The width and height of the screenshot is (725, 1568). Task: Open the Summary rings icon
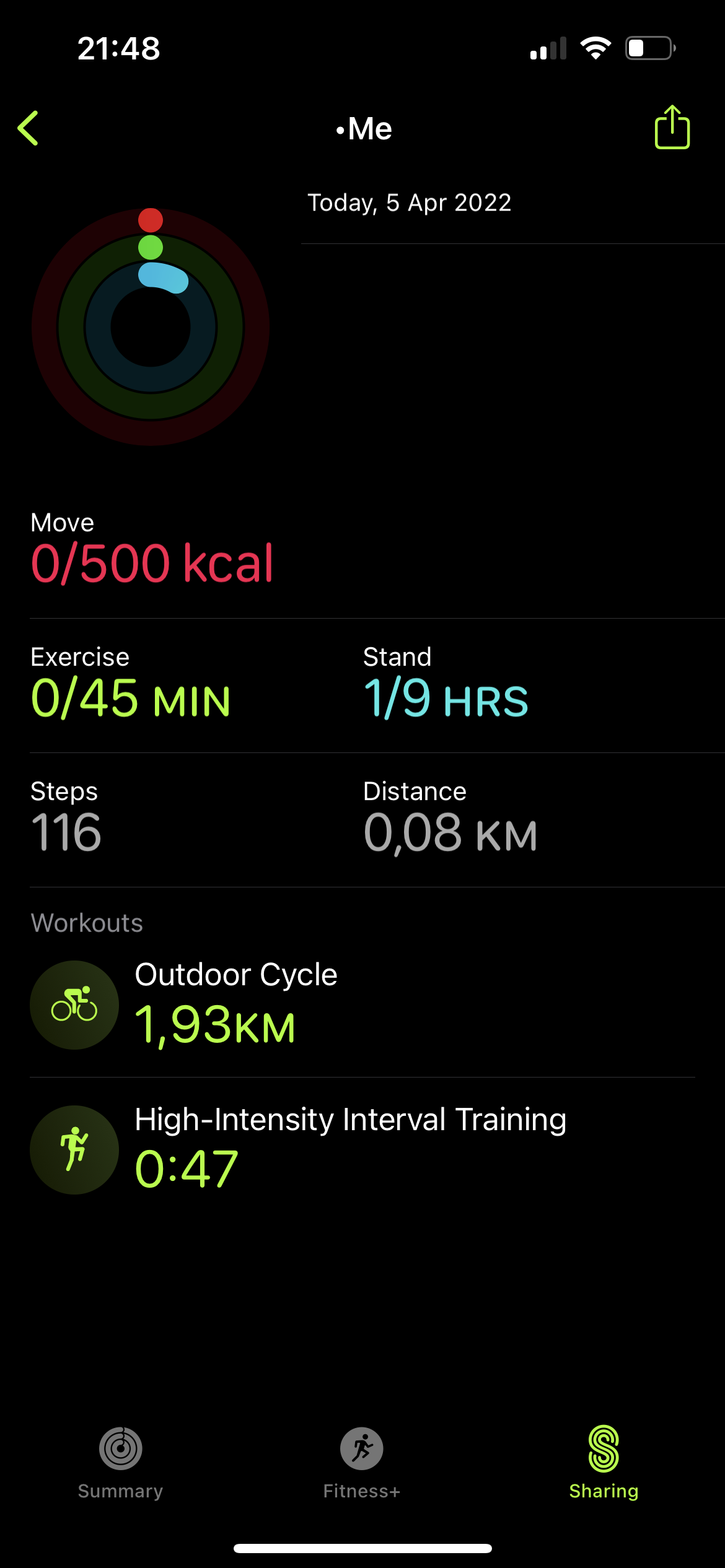click(120, 1450)
